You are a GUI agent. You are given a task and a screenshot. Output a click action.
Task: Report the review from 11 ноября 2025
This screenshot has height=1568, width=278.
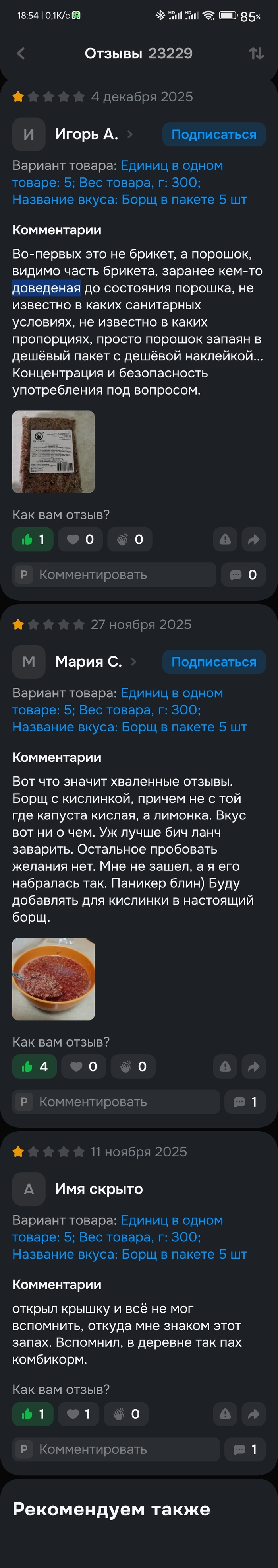click(x=225, y=1414)
